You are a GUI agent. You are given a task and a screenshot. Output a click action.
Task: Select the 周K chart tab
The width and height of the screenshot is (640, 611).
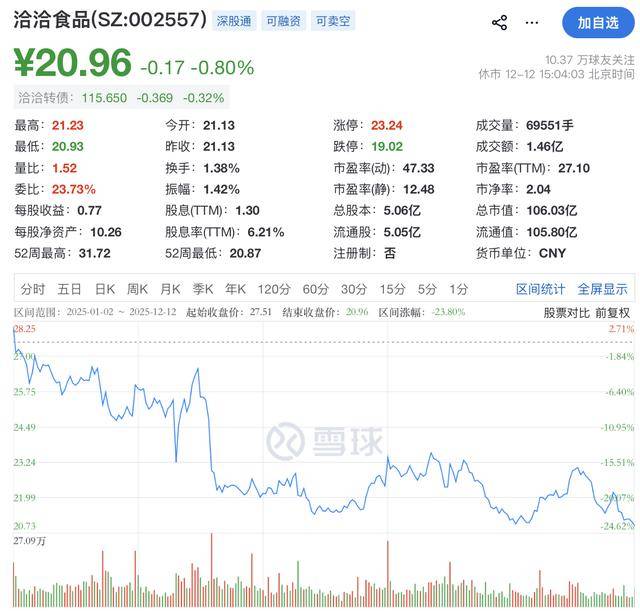click(x=137, y=289)
